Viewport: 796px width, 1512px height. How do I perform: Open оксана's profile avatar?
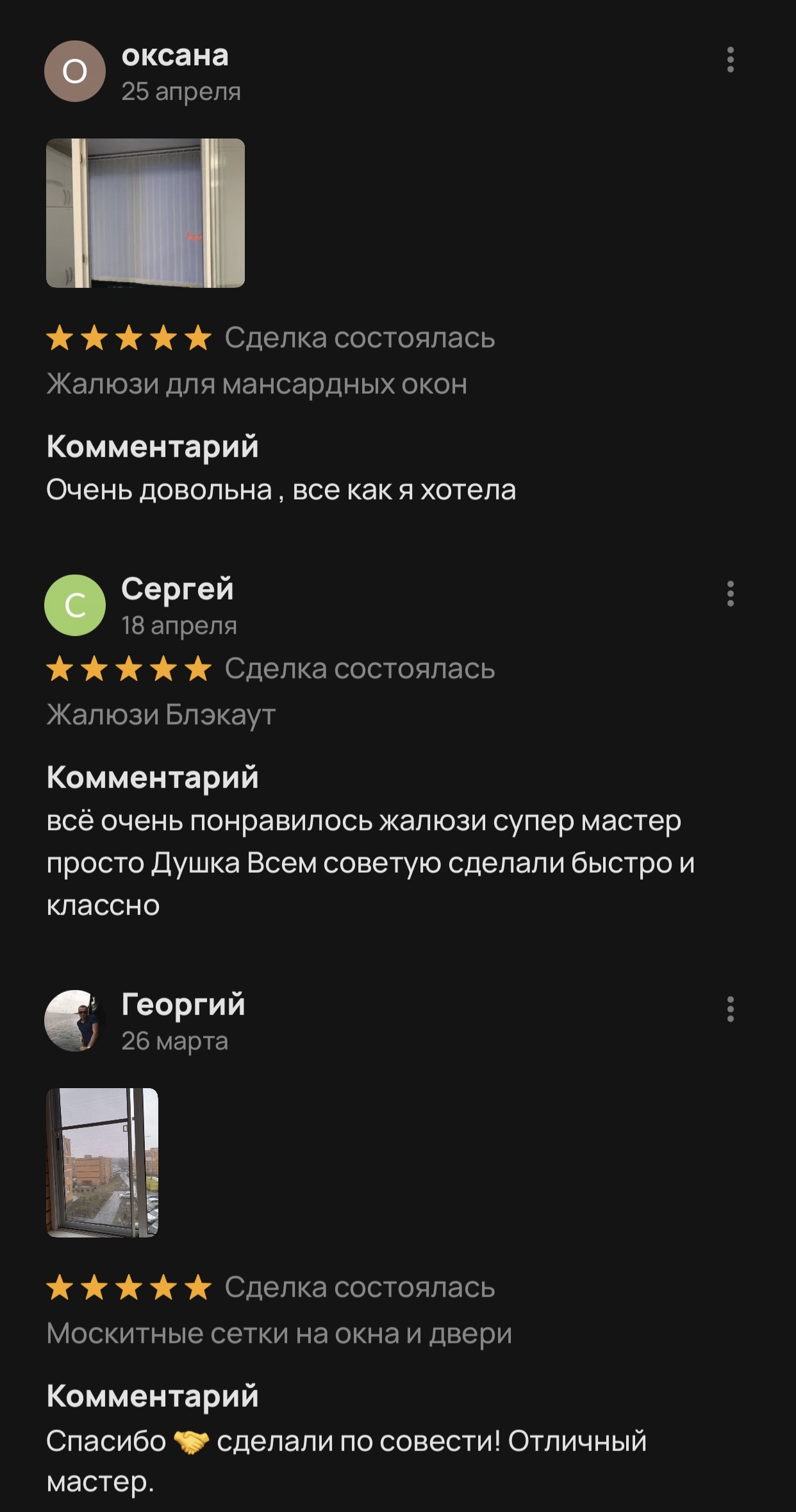(x=75, y=71)
